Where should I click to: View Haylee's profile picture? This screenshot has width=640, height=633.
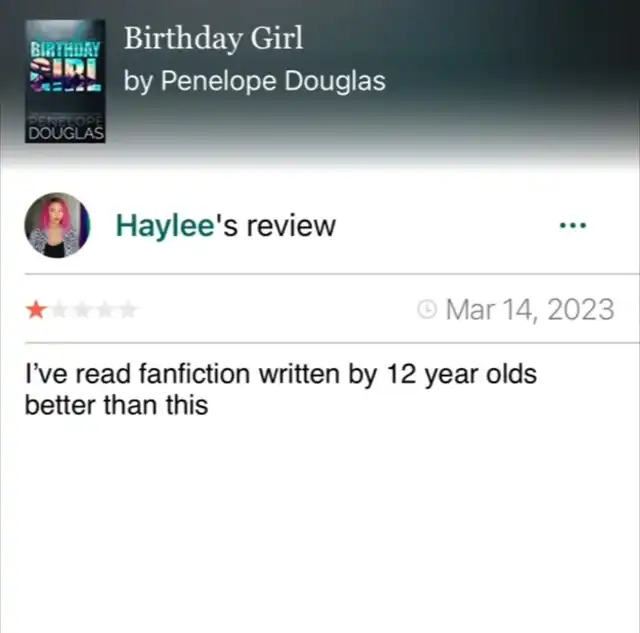(x=57, y=225)
